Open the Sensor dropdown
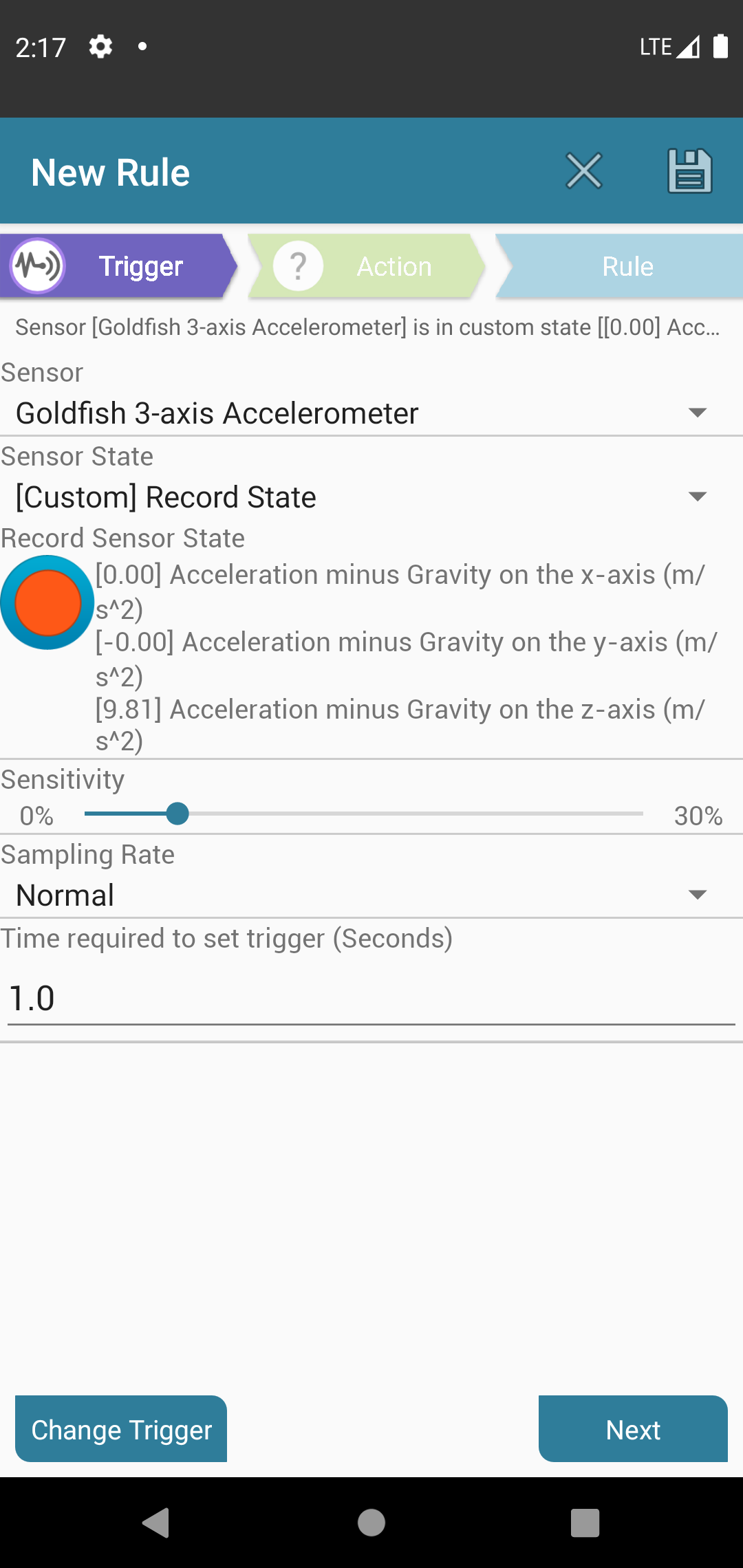Screen dimensions: 743x1568 click(x=371, y=413)
